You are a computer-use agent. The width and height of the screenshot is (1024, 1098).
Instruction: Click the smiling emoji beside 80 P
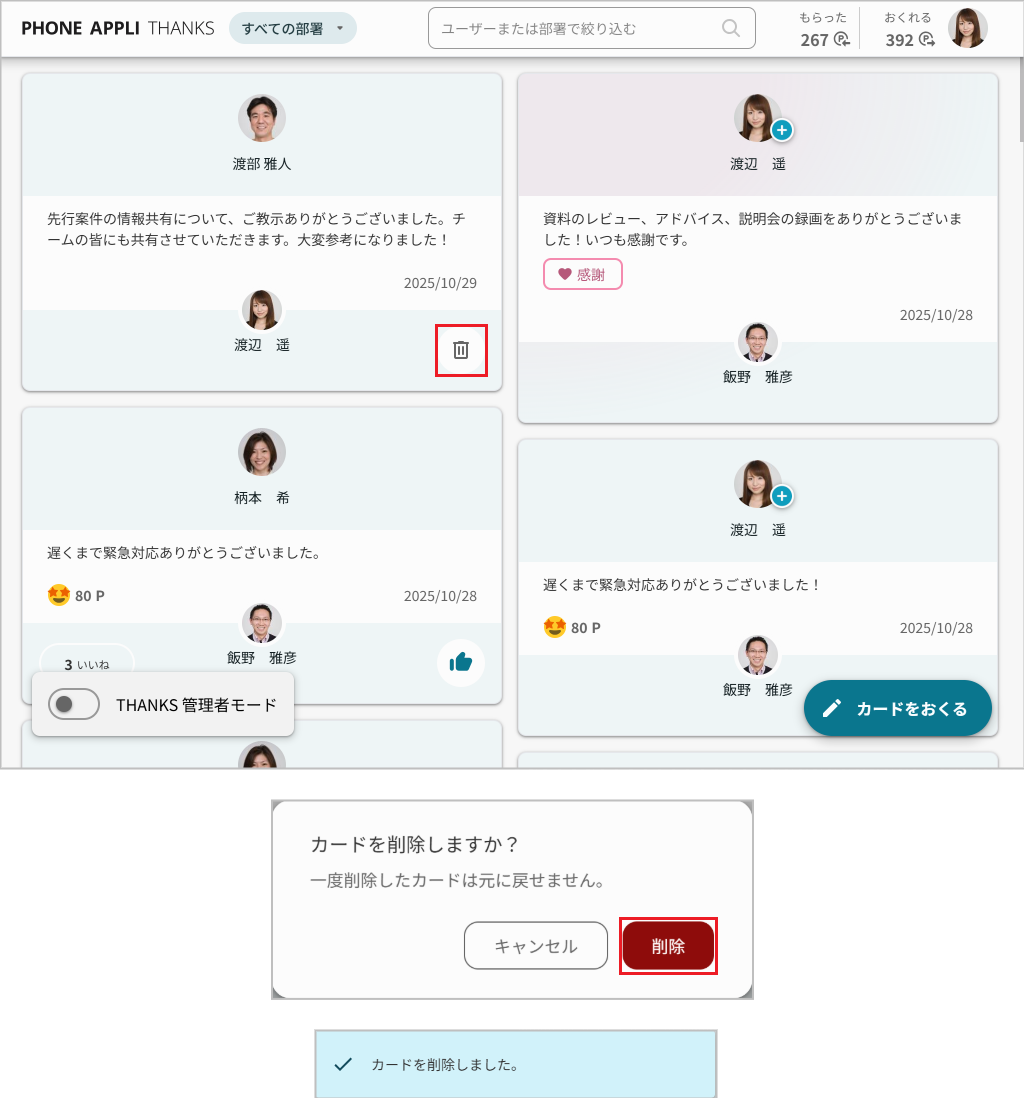(59, 595)
